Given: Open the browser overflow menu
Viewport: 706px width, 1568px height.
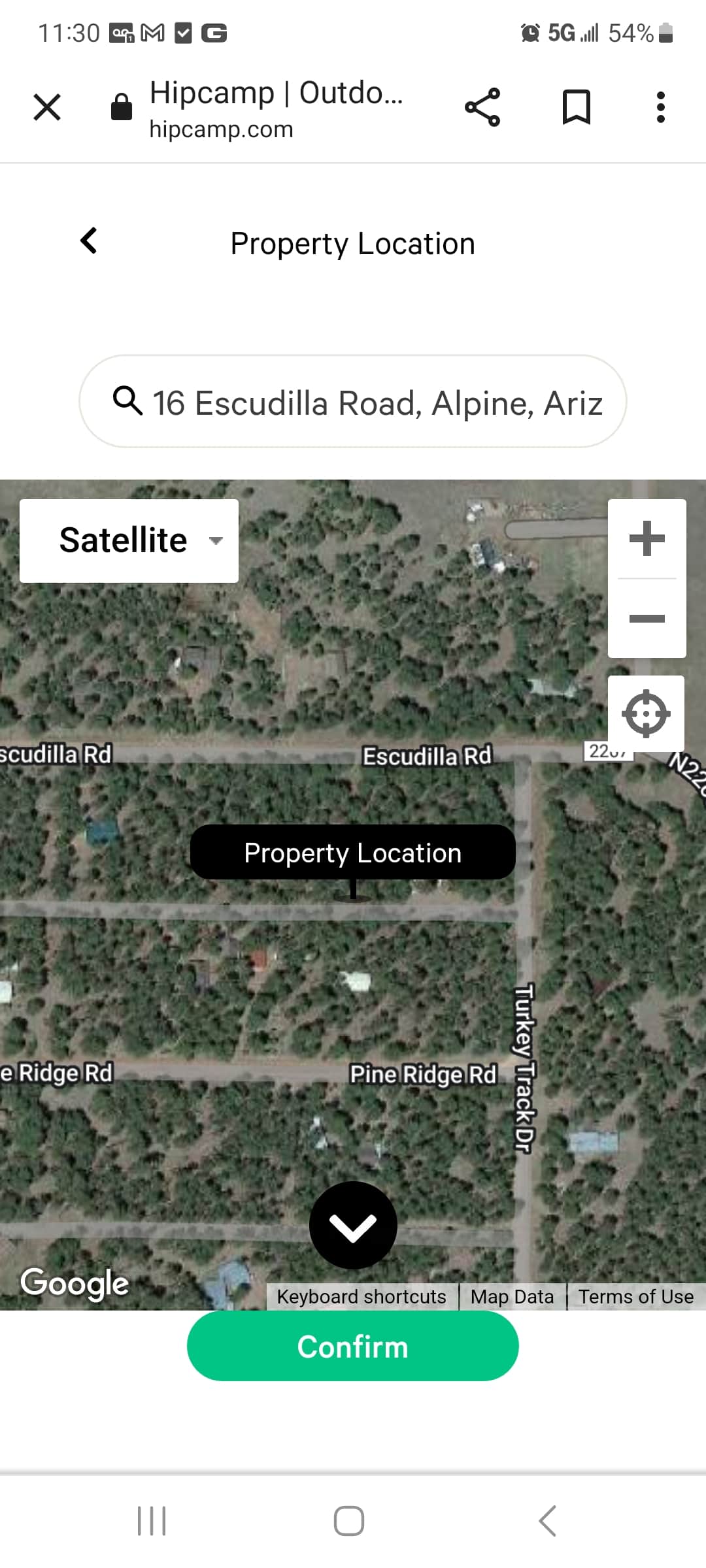Looking at the screenshot, I should tap(660, 107).
